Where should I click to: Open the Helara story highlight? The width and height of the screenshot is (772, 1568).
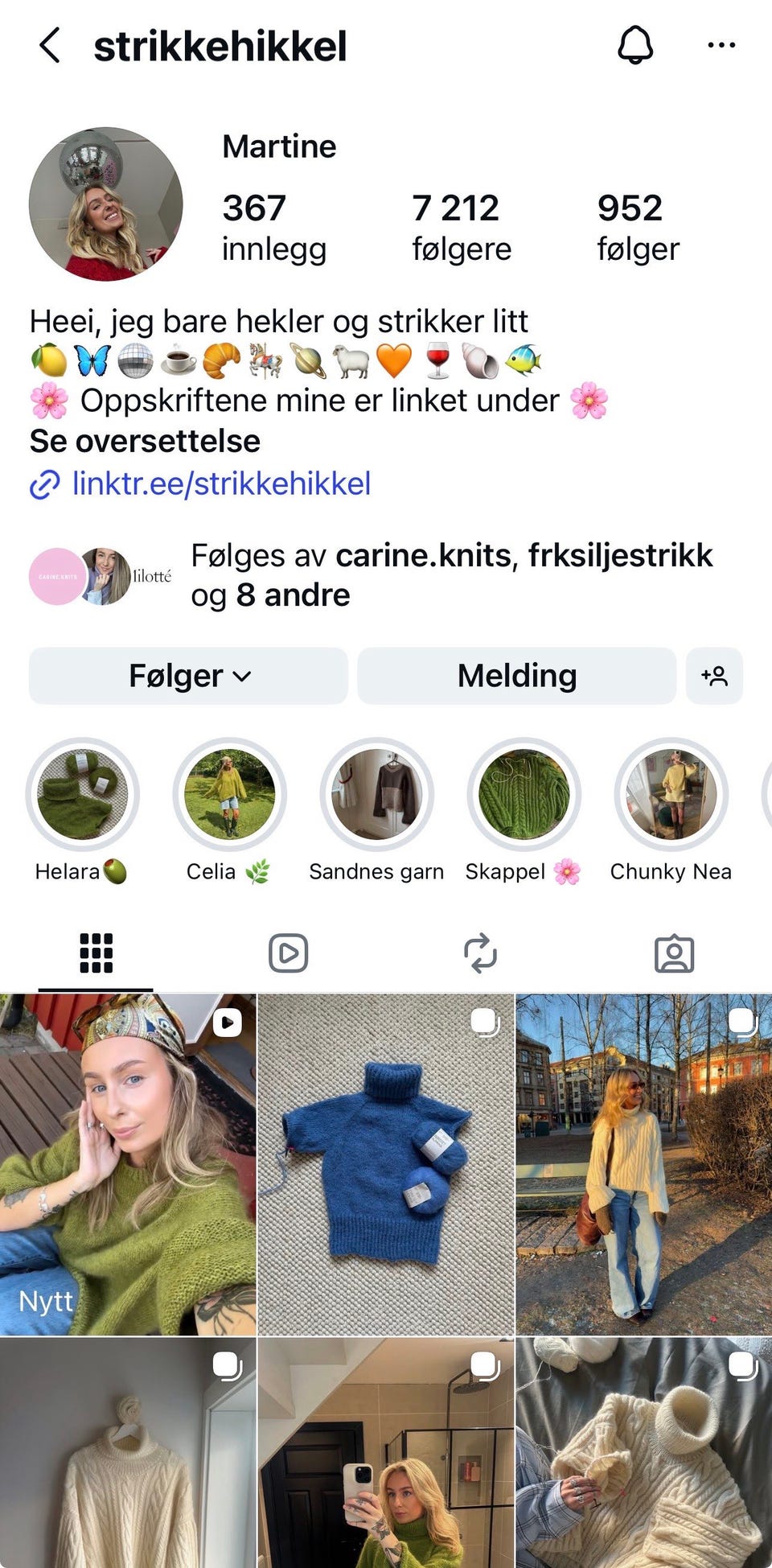point(84,794)
